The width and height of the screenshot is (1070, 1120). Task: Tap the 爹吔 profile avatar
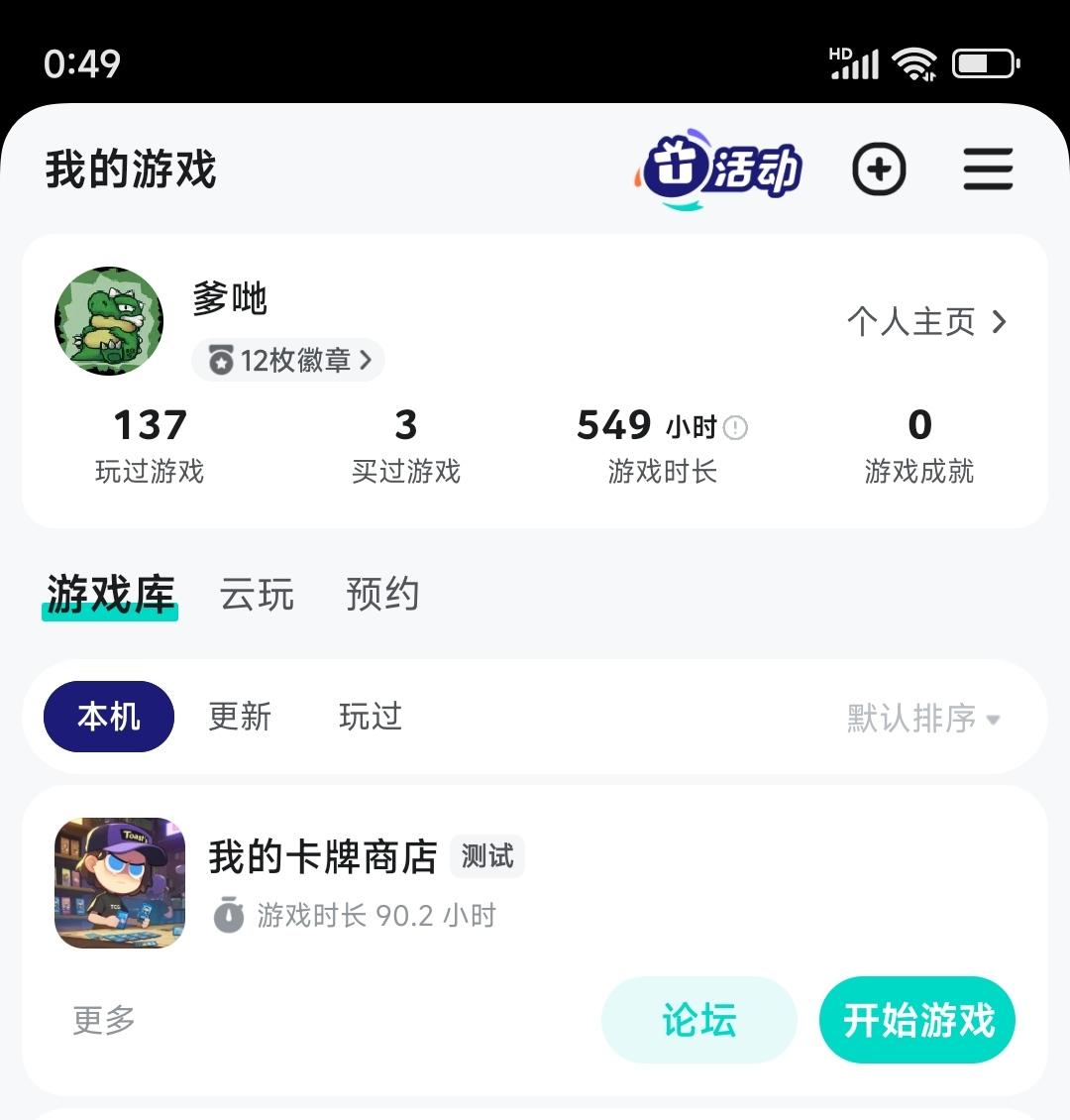(109, 321)
